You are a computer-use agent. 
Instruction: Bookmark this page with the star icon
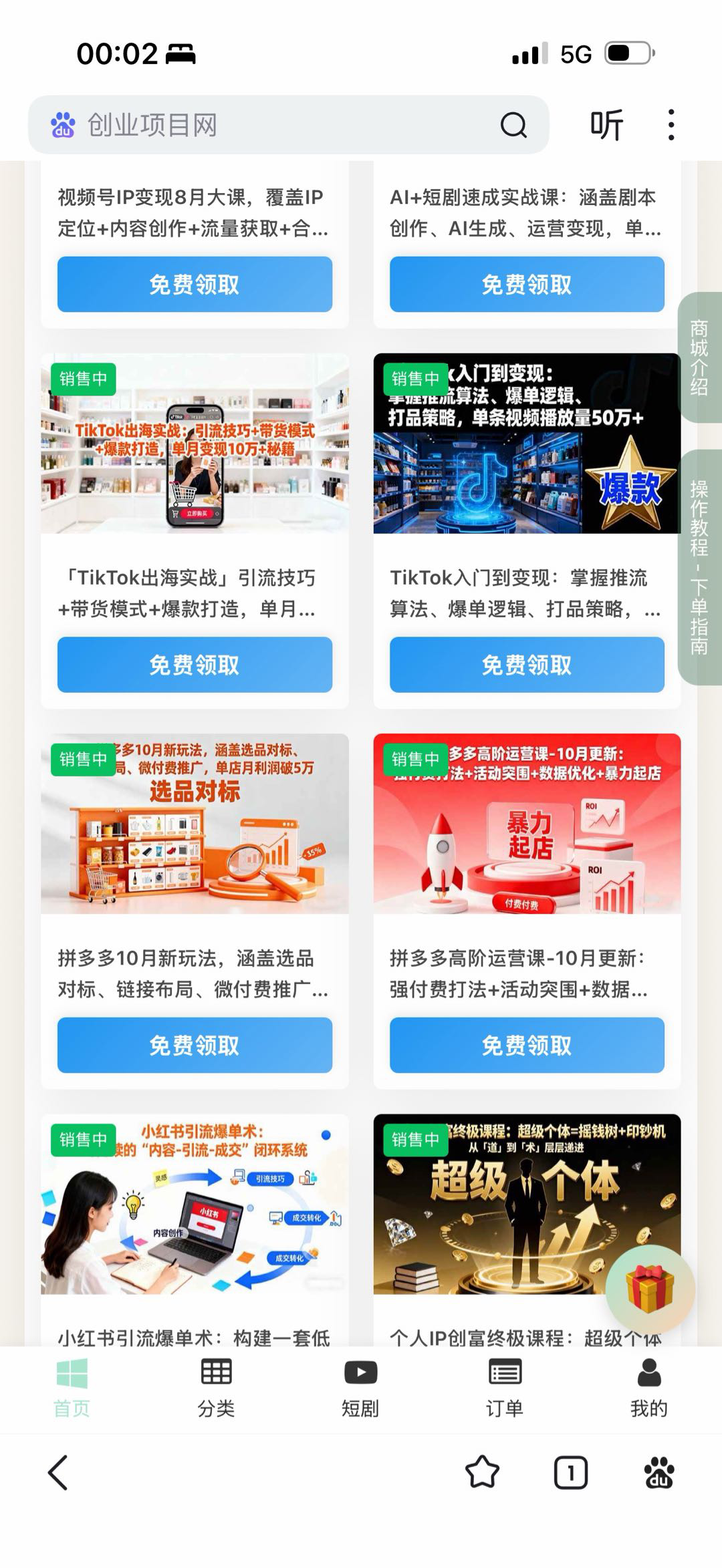pos(482,1472)
